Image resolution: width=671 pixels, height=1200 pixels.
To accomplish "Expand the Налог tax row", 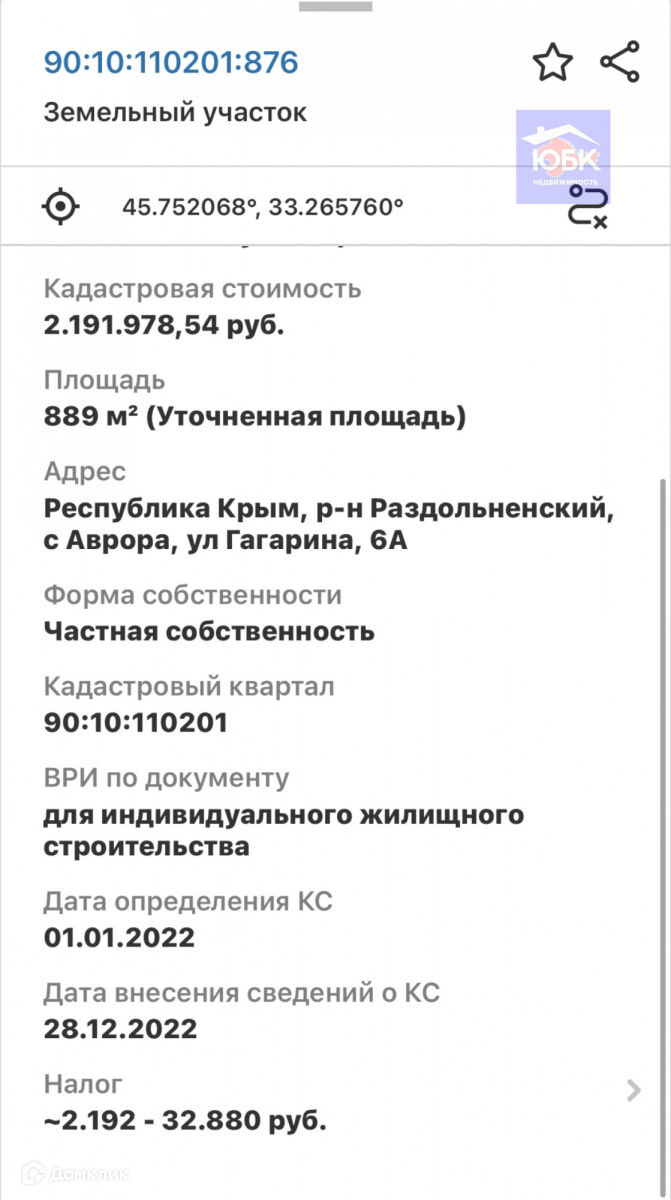I will point(632,1091).
